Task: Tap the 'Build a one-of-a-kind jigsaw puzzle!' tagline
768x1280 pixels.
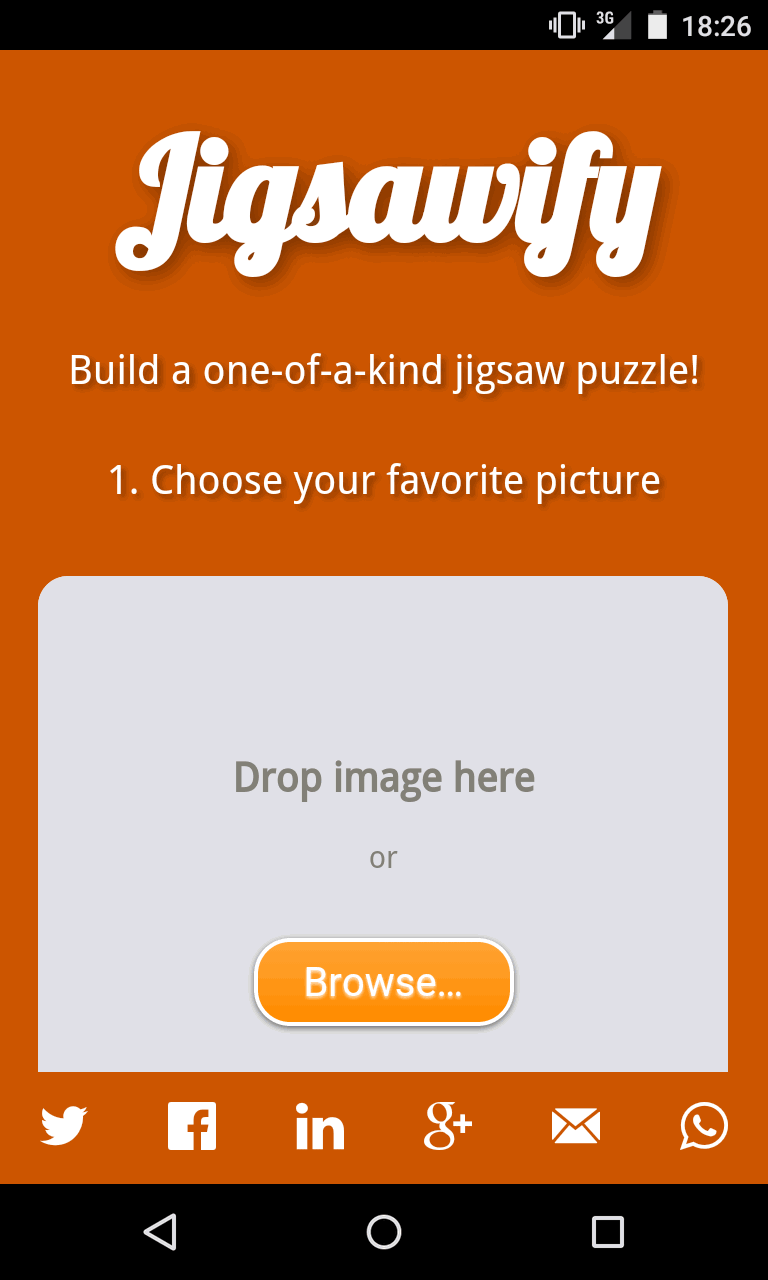Action: click(384, 369)
